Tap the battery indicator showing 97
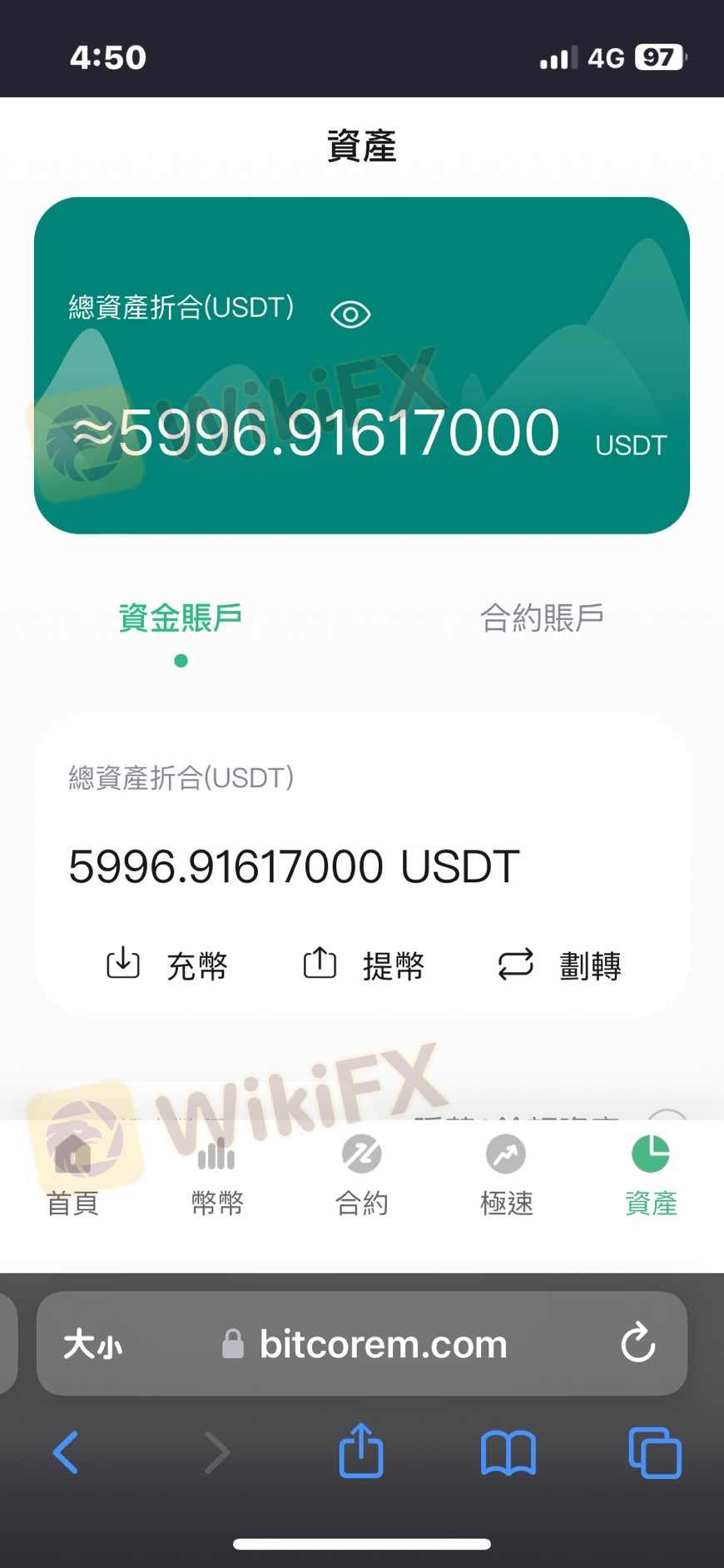This screenshot has width=724, height=1568. click(x=660, y=57)
